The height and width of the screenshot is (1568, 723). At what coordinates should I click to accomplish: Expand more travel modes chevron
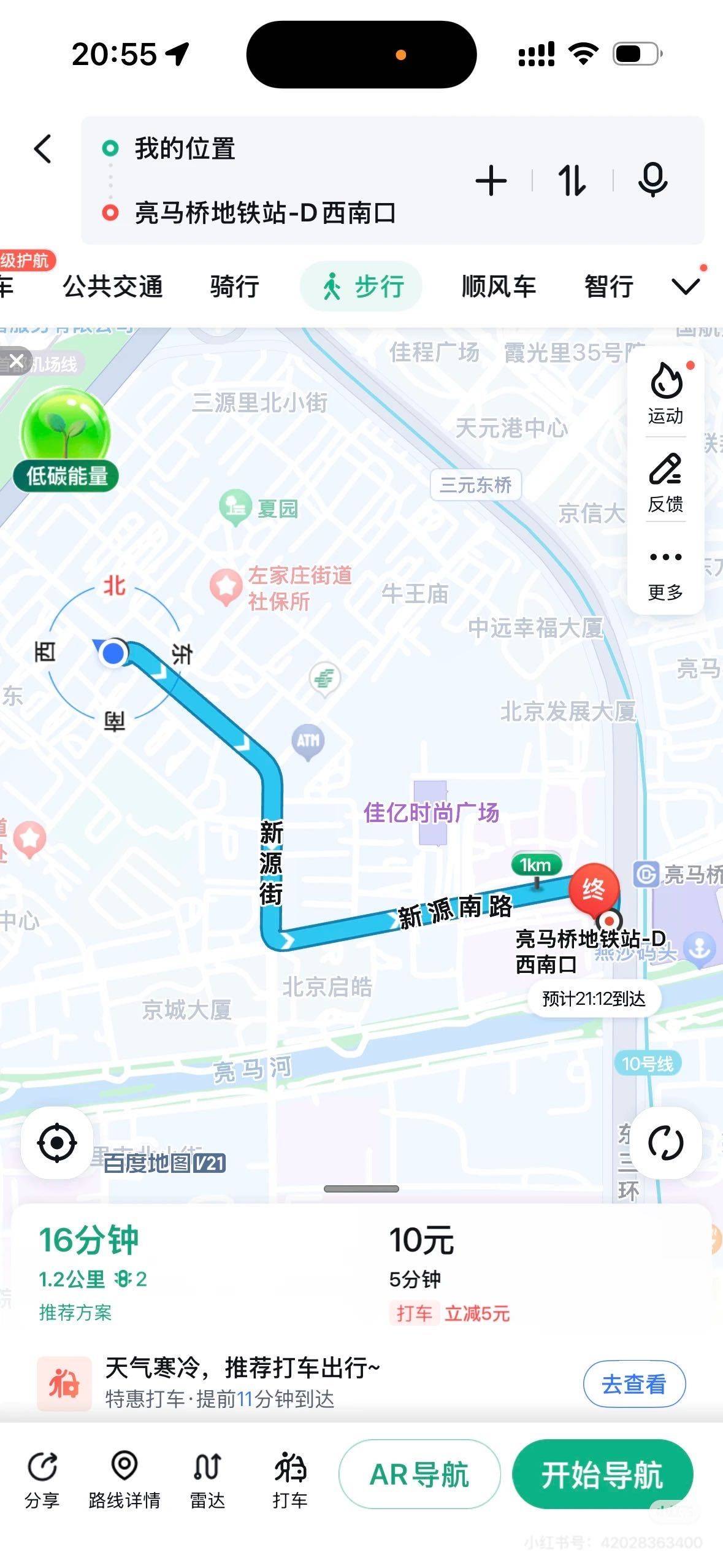point(686,286)
